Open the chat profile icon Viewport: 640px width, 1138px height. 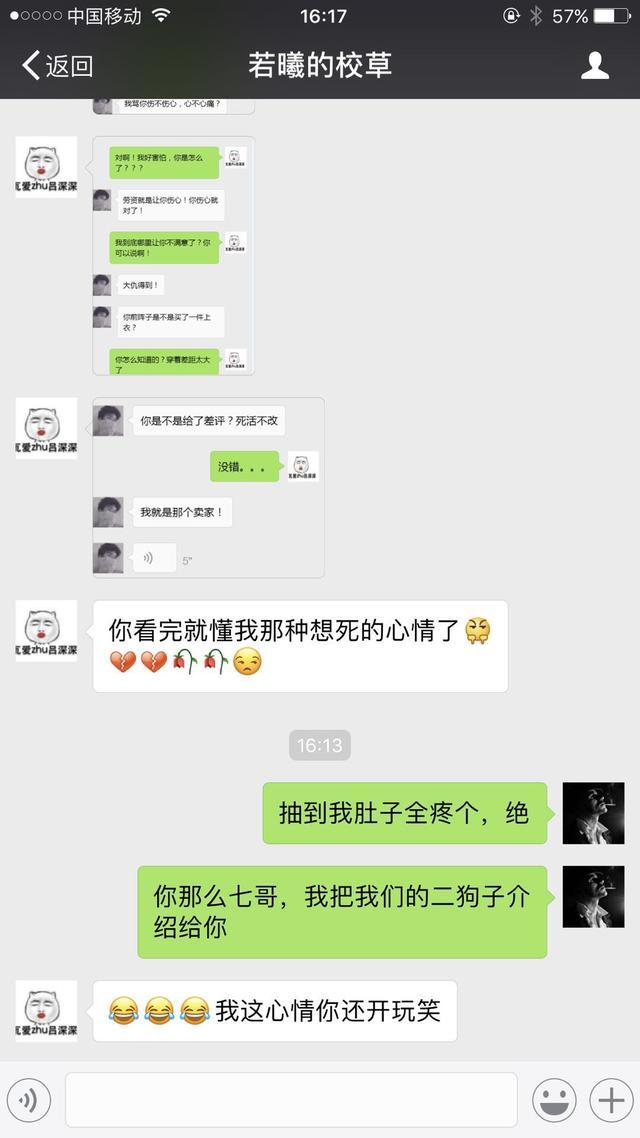[x=595, y=66]
